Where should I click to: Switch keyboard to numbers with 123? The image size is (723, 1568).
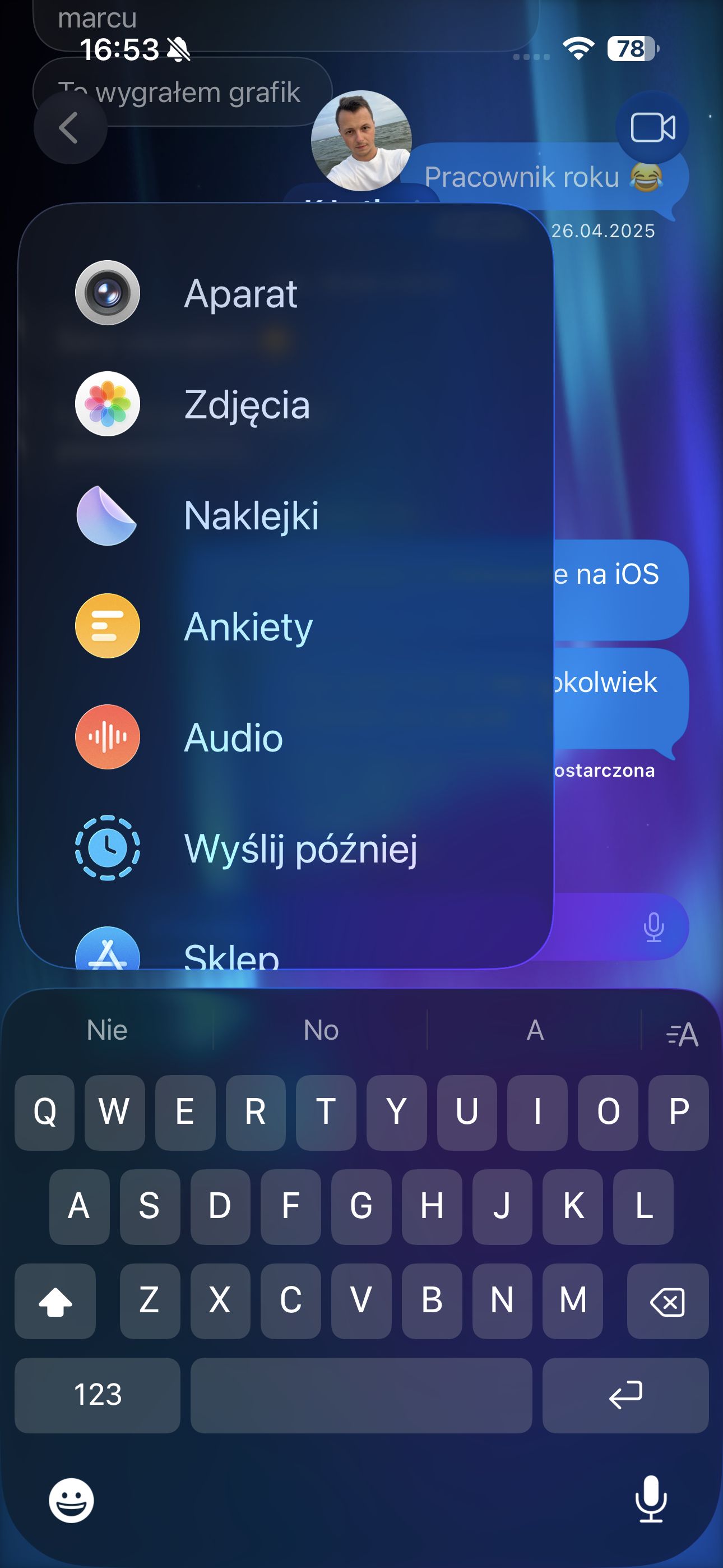click(x=98, y=1395)
